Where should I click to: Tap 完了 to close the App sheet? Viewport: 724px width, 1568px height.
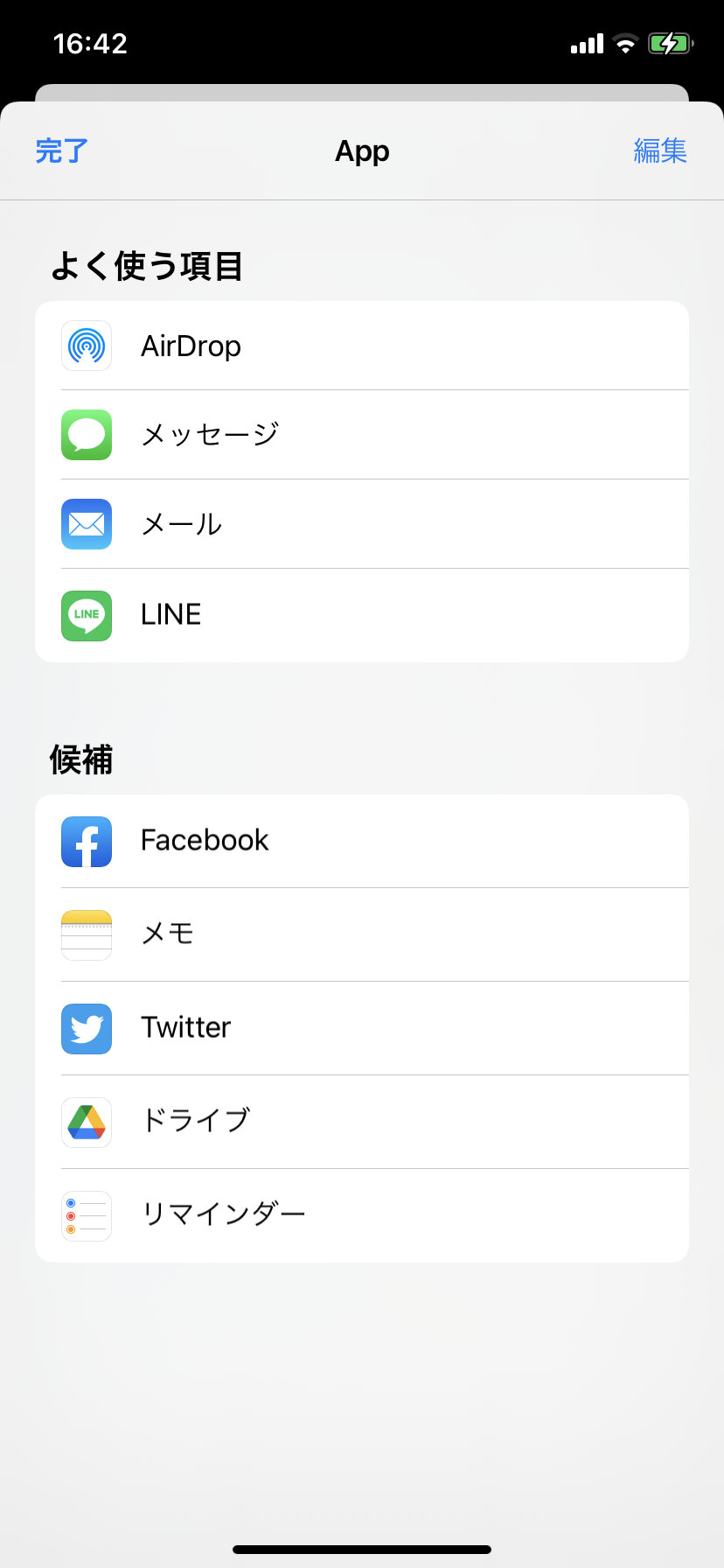point(61,151)
